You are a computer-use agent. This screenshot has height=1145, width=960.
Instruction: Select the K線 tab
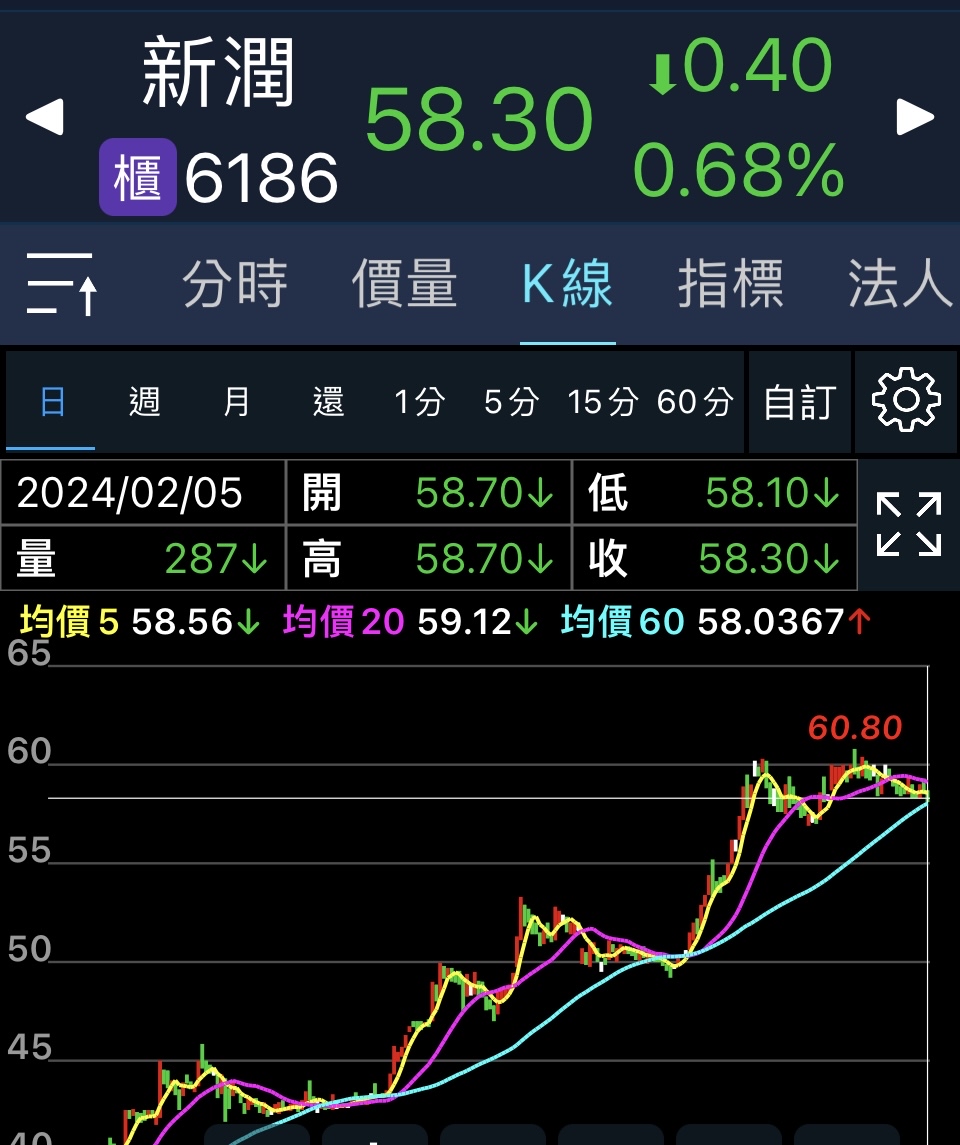[567, 284]
